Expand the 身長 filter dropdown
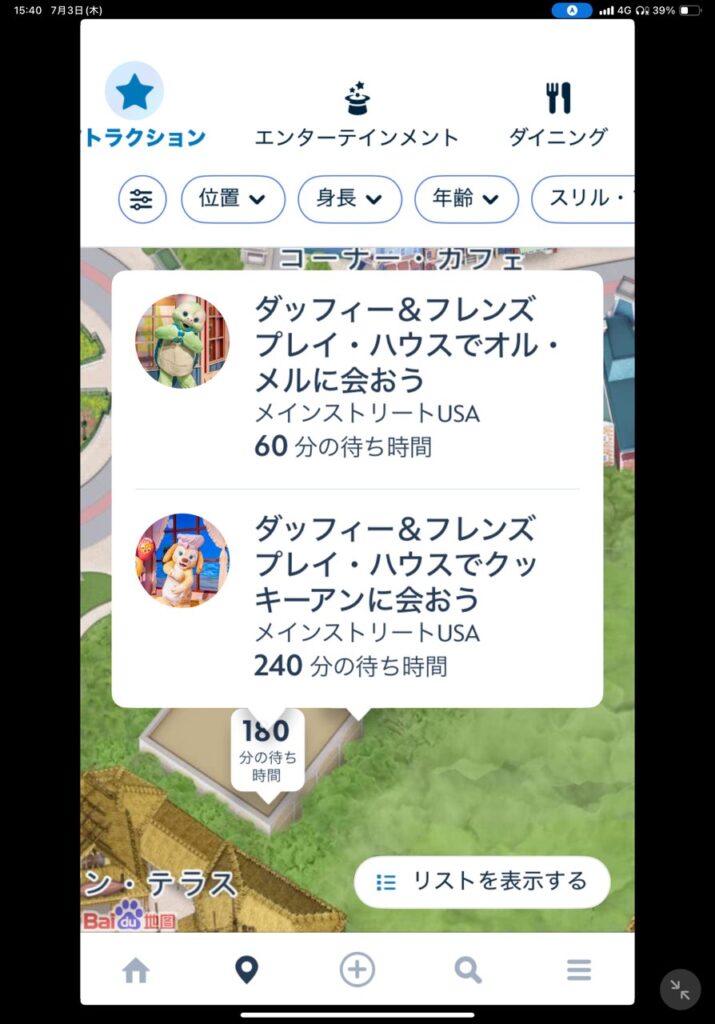Image resolution: width=715 pixels, height=1024 pixels. [x=349, y=199]
